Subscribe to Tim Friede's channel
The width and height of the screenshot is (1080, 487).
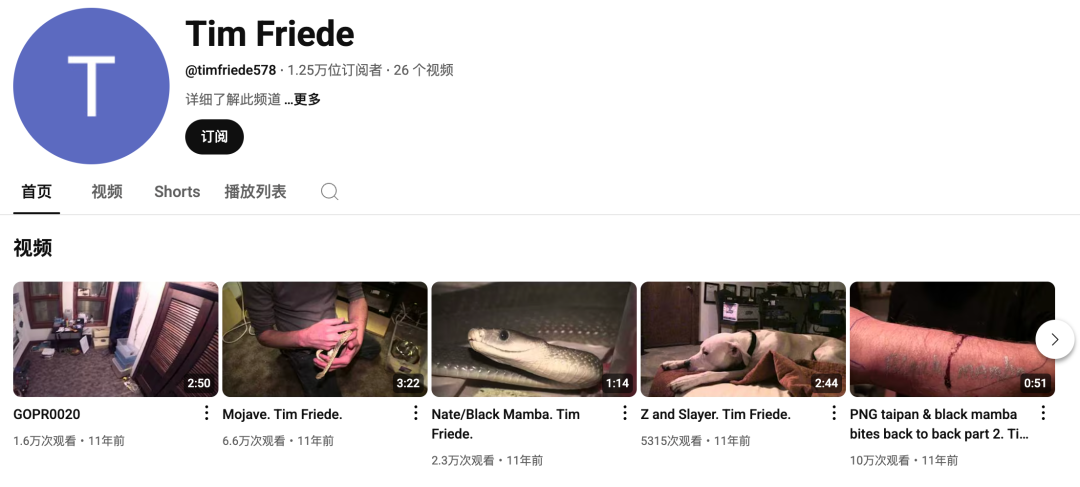coord(214,137)
